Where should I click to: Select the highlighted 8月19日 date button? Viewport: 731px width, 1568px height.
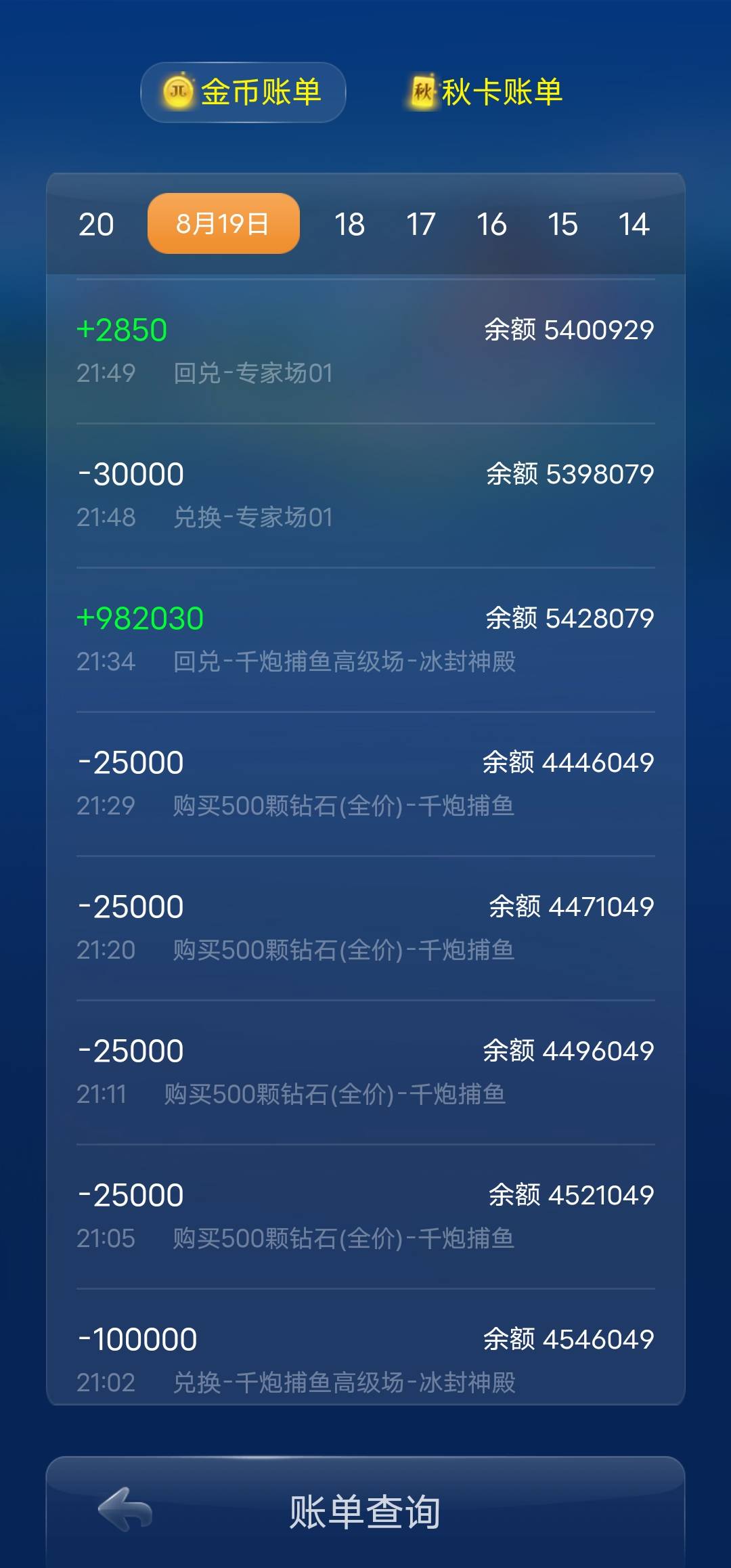223,223
